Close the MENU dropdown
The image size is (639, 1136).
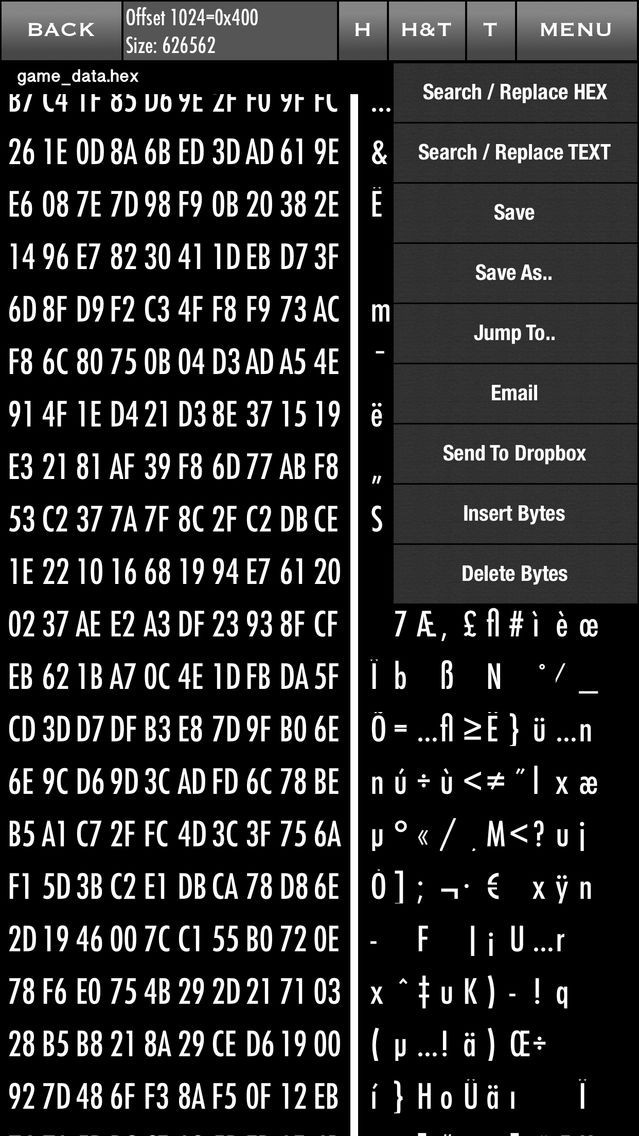576,30
